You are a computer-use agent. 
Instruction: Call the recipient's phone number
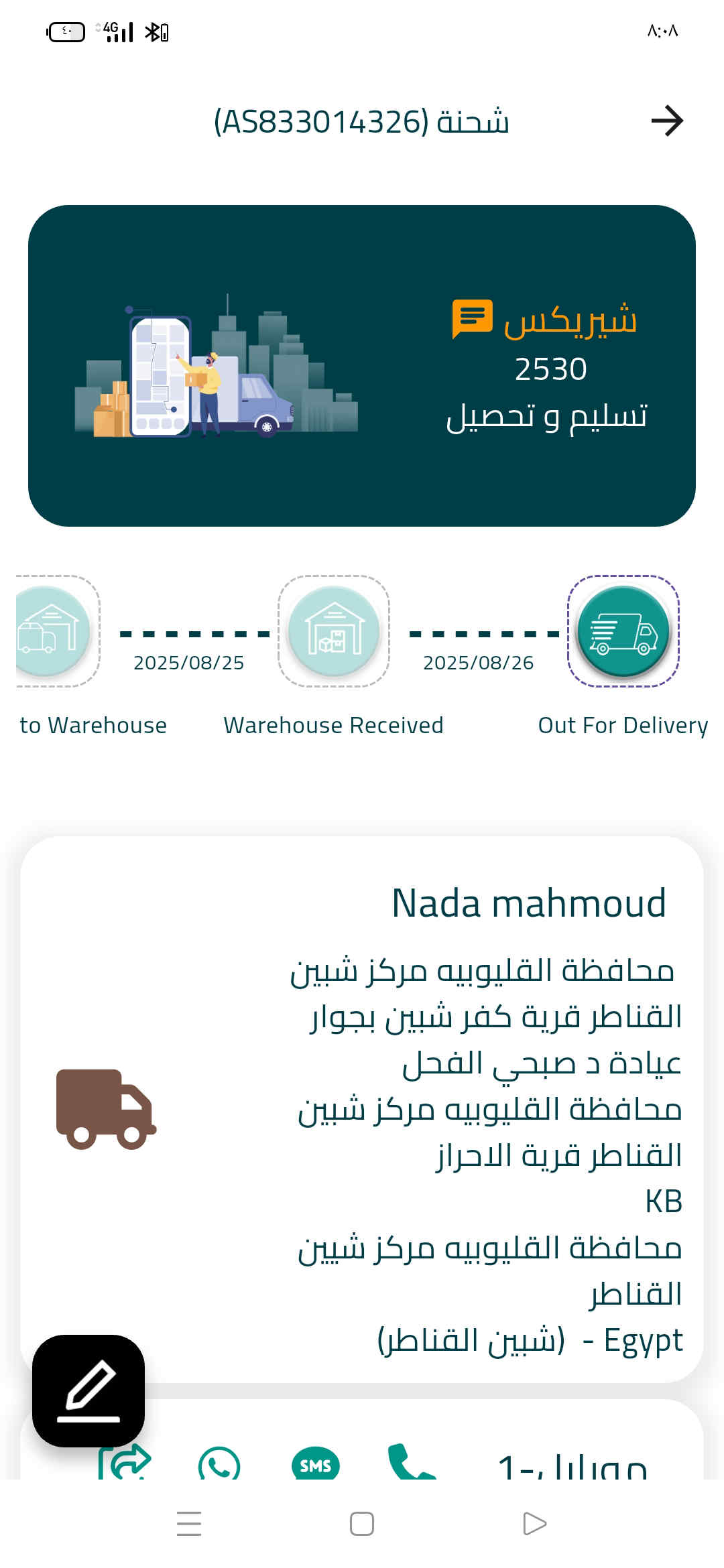click(411, 1464)
